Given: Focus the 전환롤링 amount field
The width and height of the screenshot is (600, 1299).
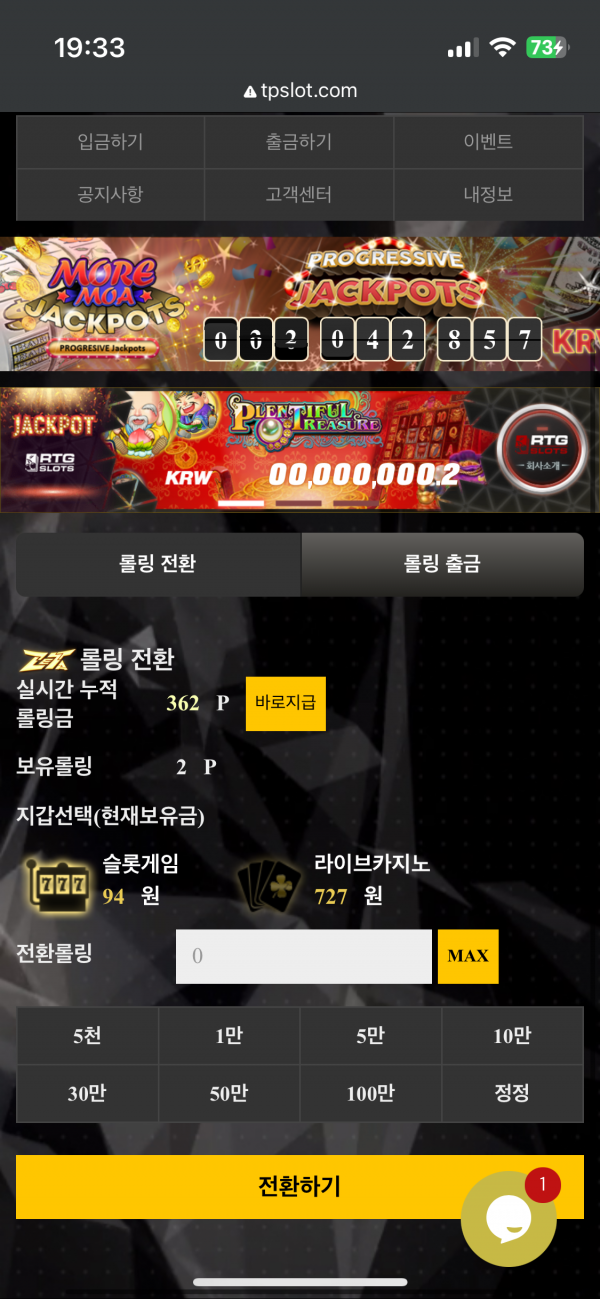Looking at the screenshot, I should click(x=304, y=956).
